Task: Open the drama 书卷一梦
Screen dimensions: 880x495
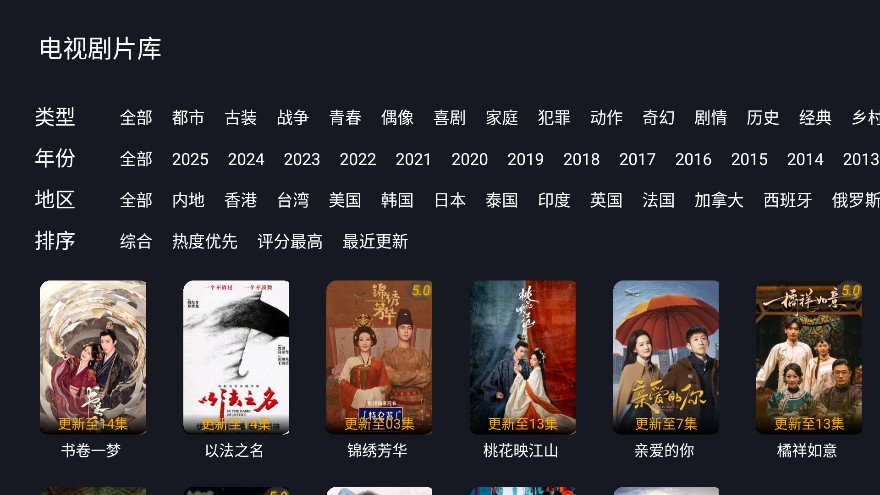Action: (x=92, y=357)
